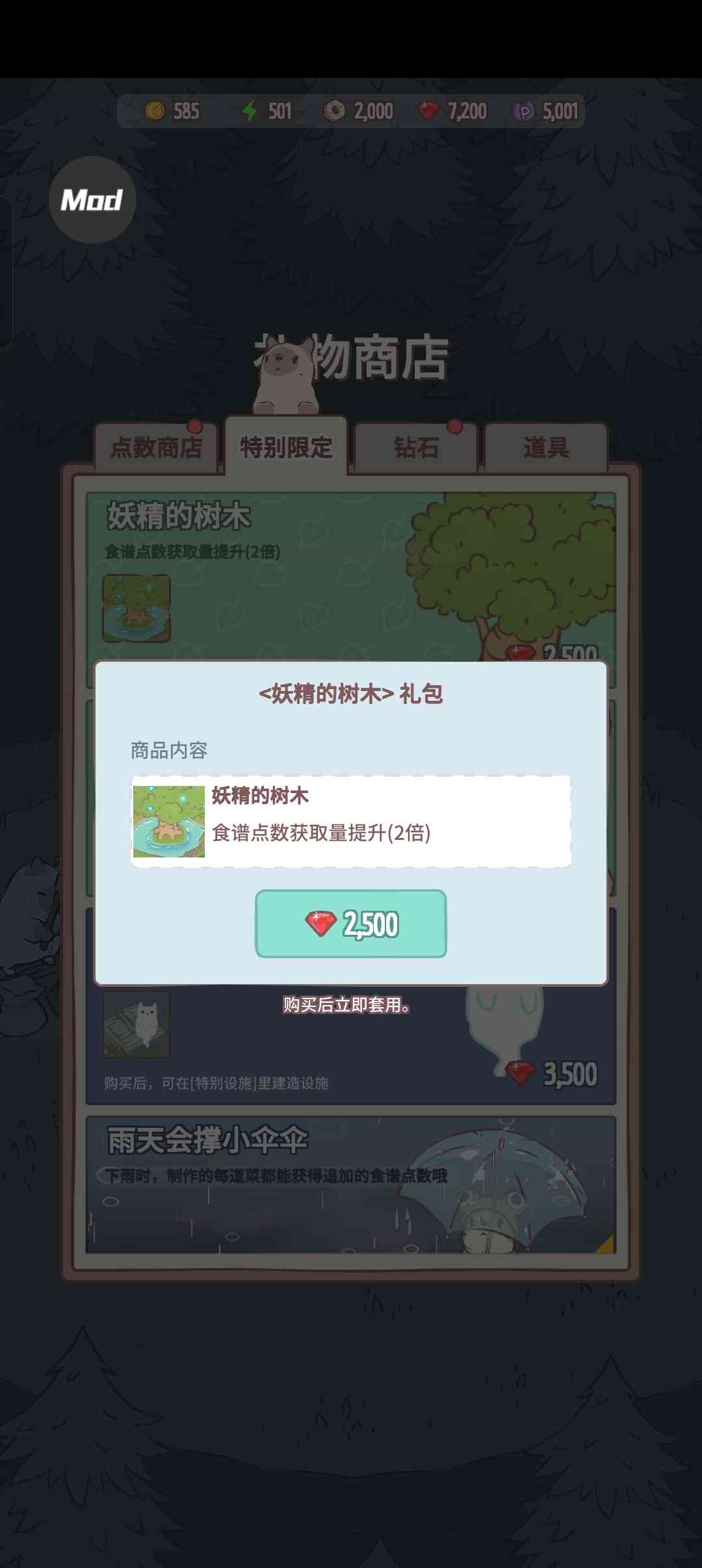Open the 道具 tab
The height and width of the screenshot is (1568, 702).
click(x=546, y=447)
